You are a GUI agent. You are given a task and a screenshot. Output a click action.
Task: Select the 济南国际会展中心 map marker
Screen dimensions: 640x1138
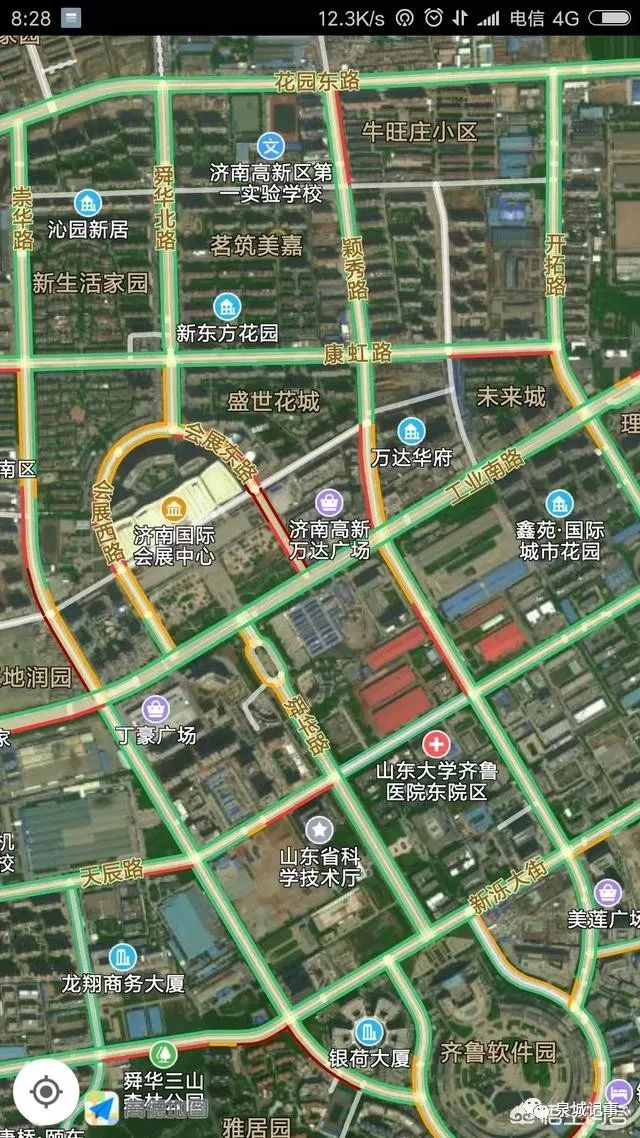point(173,509)
